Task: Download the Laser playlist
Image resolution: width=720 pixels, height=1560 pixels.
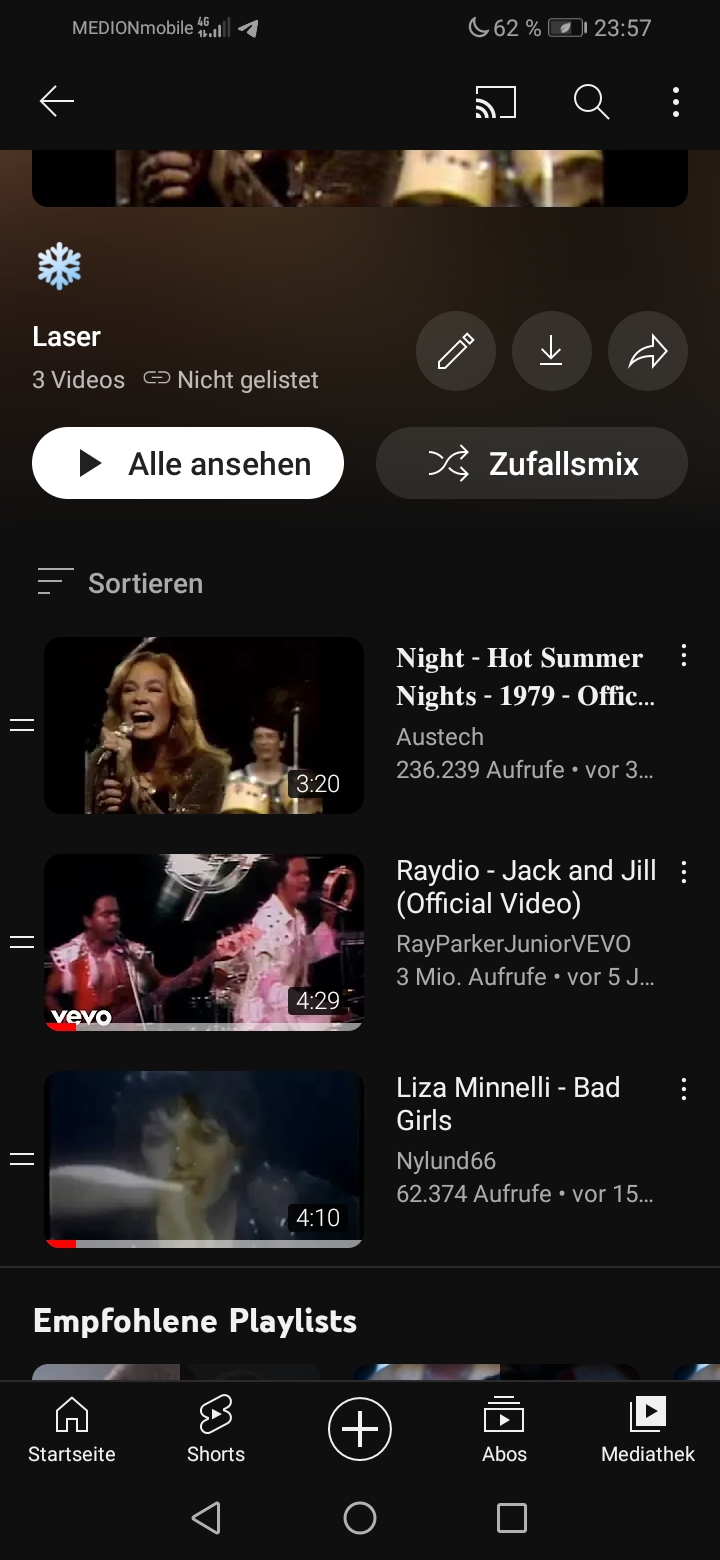Action: (551, 351)
